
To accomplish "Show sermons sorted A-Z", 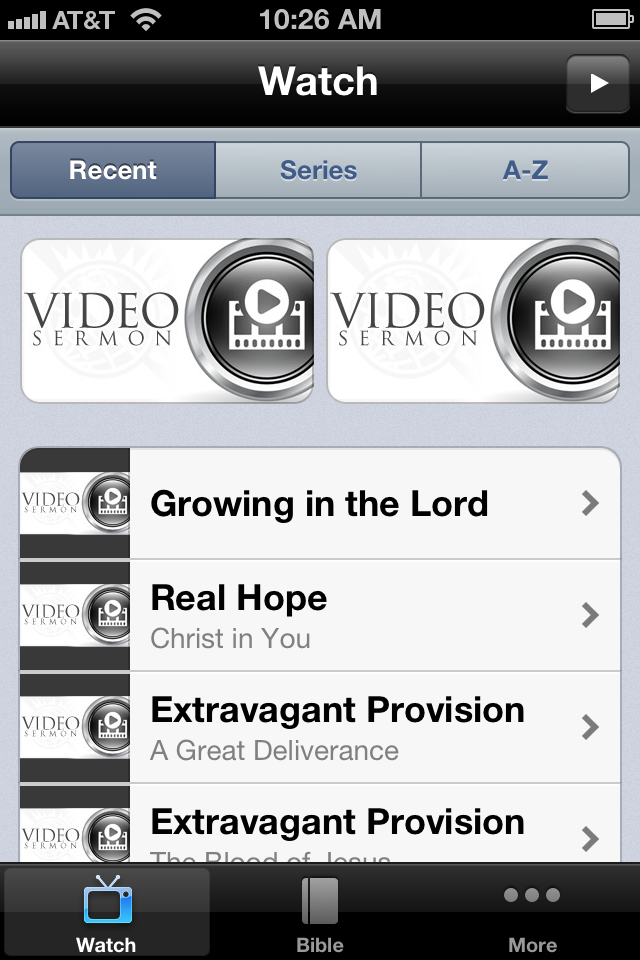I will click(x=525, y=171).
